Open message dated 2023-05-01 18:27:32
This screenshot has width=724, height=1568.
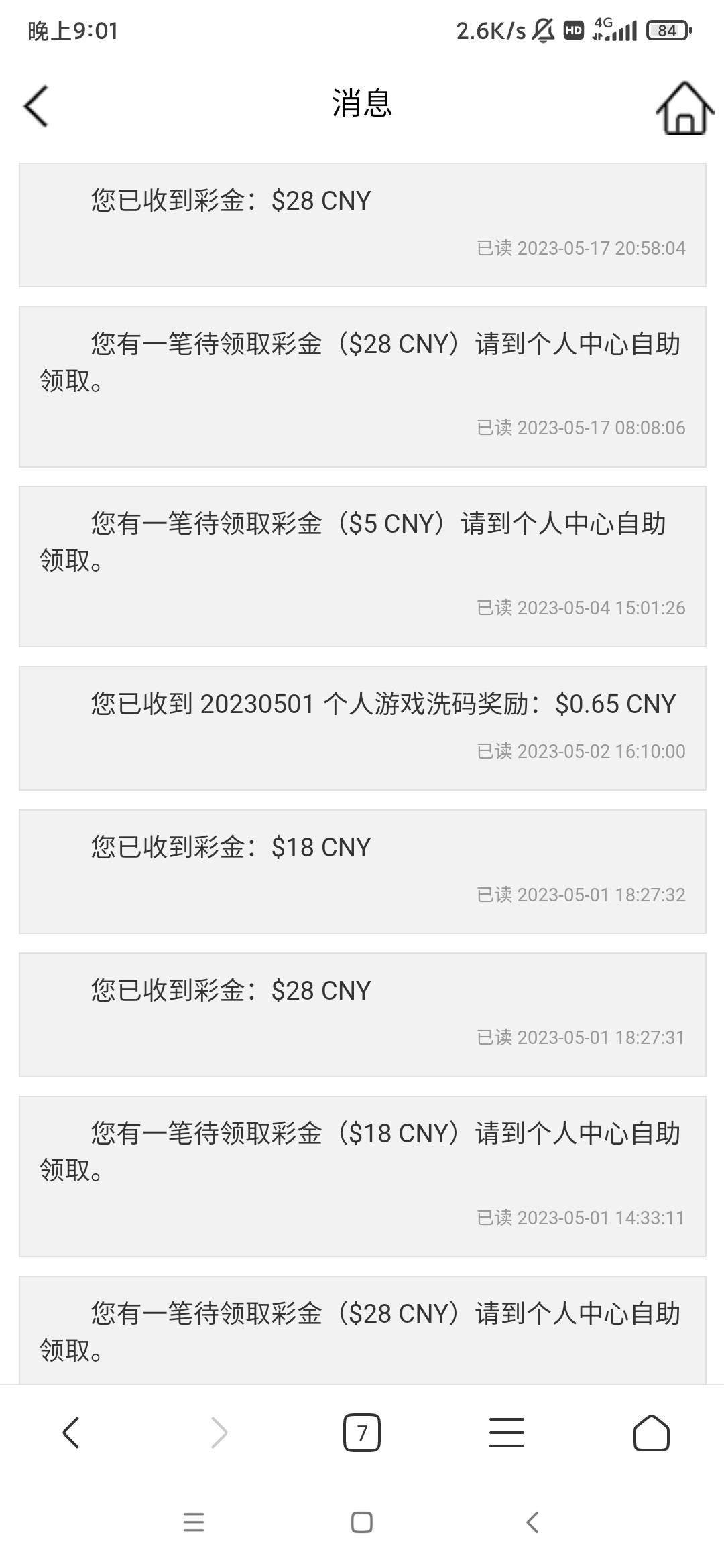click(362, 871)
